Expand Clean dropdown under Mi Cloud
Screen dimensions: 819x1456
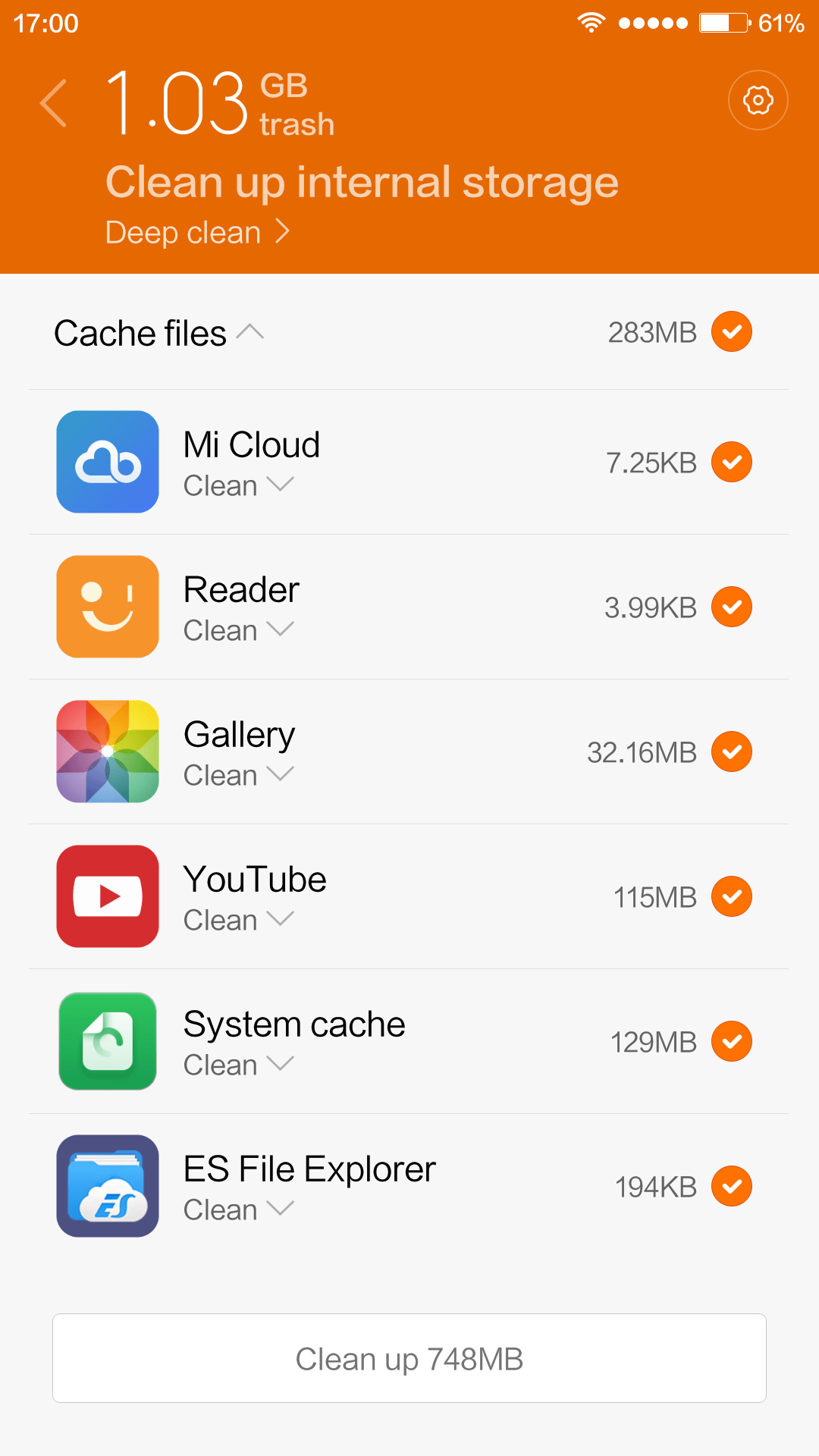(x=238, y=485)
